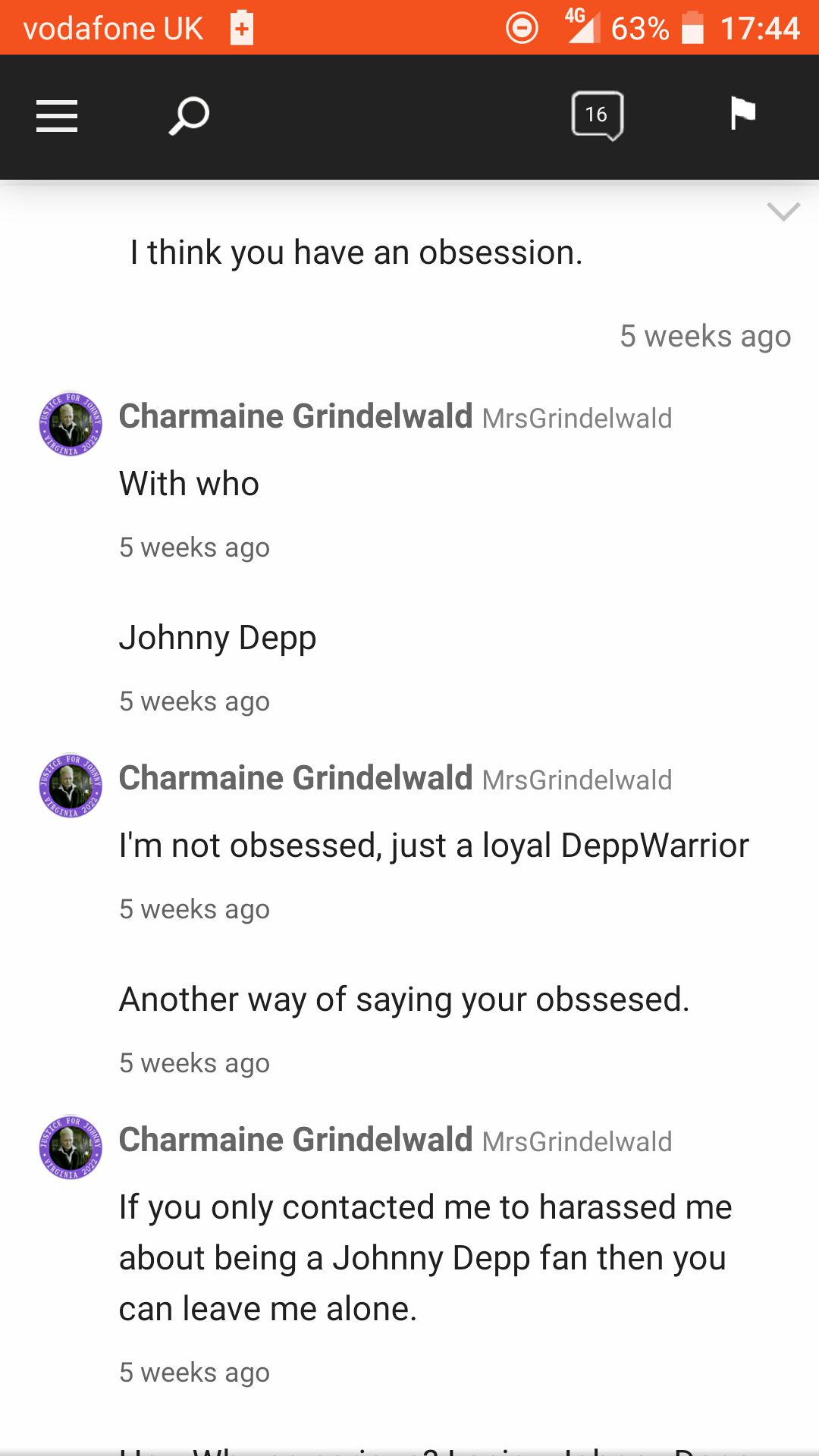Open MrsGrindelwald profile from the "leave me alone" comment

(577, 1141)
